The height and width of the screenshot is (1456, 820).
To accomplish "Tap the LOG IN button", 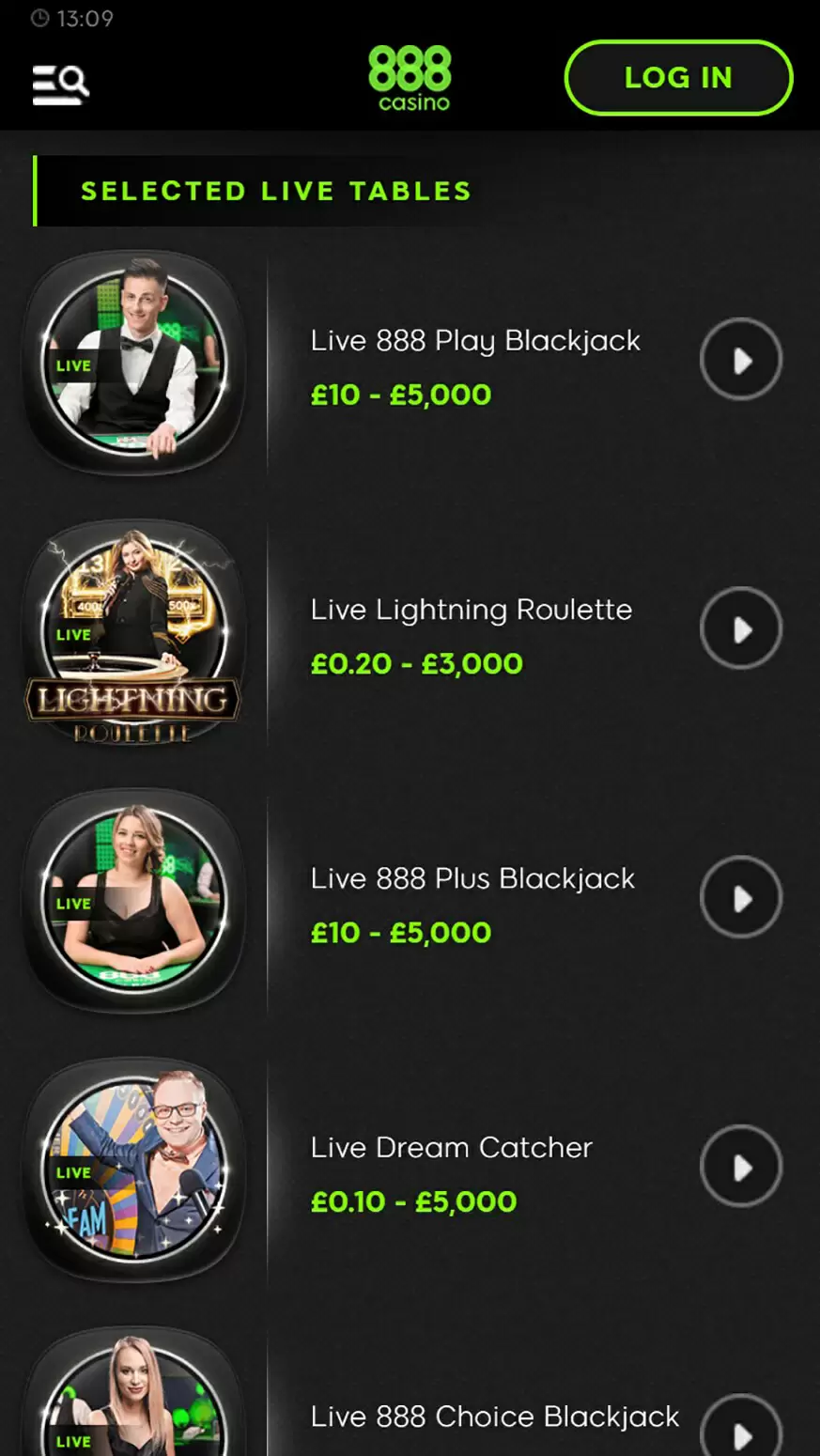I will (677, 78).
